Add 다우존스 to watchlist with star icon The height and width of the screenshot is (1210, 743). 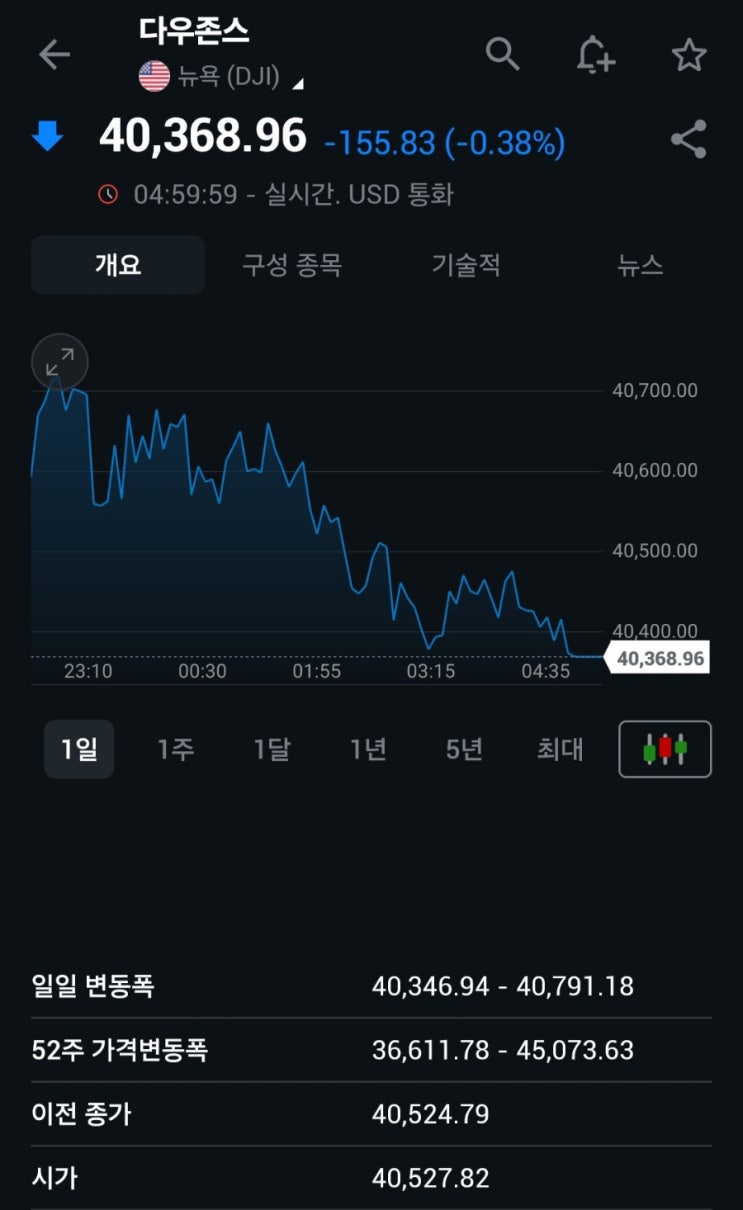(x=689, y=55)
